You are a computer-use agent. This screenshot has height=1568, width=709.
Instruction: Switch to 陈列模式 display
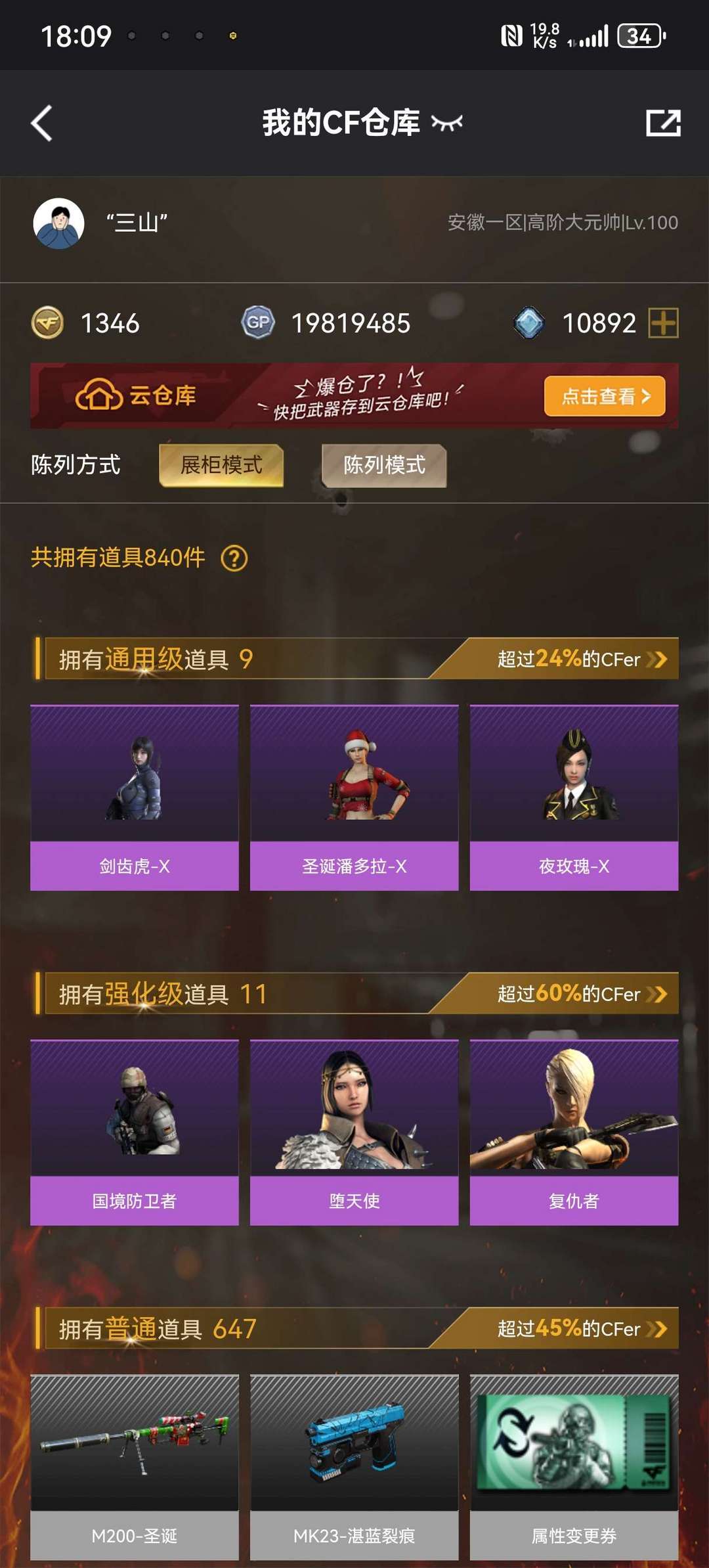coord(384,465)
